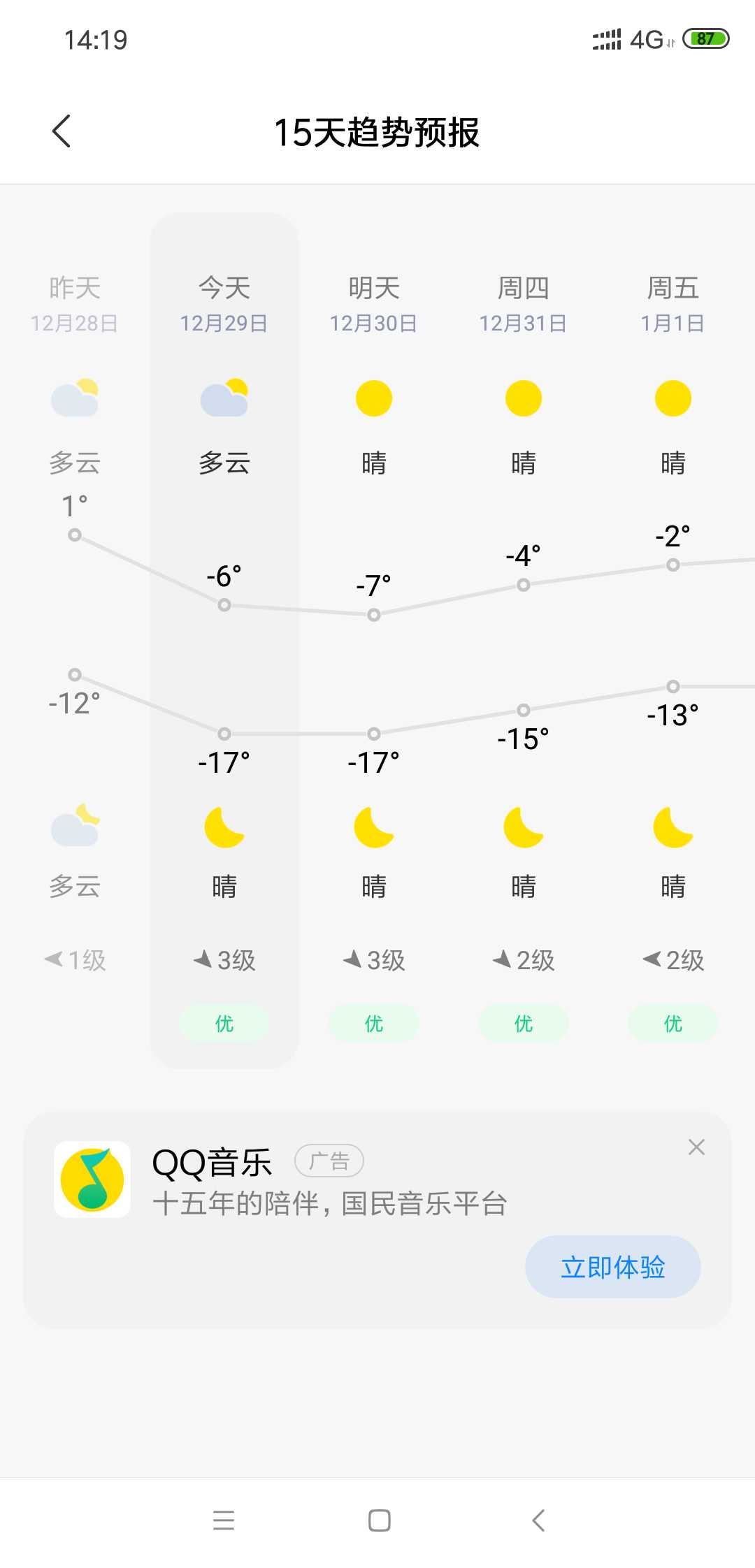Select the 今天 12月29日 forecast column
Screen dimensions: 755x1568
(224, 640)
